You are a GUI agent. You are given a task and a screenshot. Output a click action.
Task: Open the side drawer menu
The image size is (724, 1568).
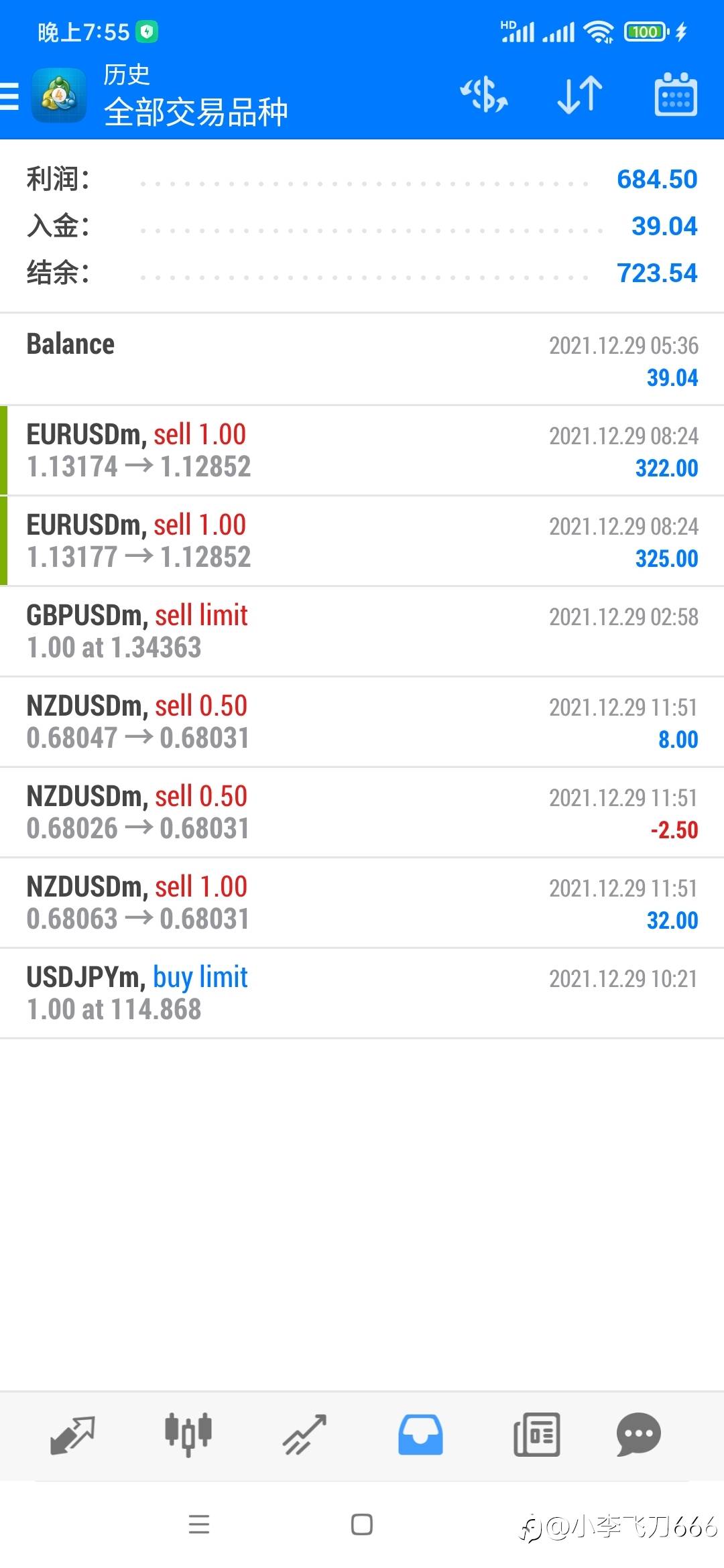(x=11, y=96)
